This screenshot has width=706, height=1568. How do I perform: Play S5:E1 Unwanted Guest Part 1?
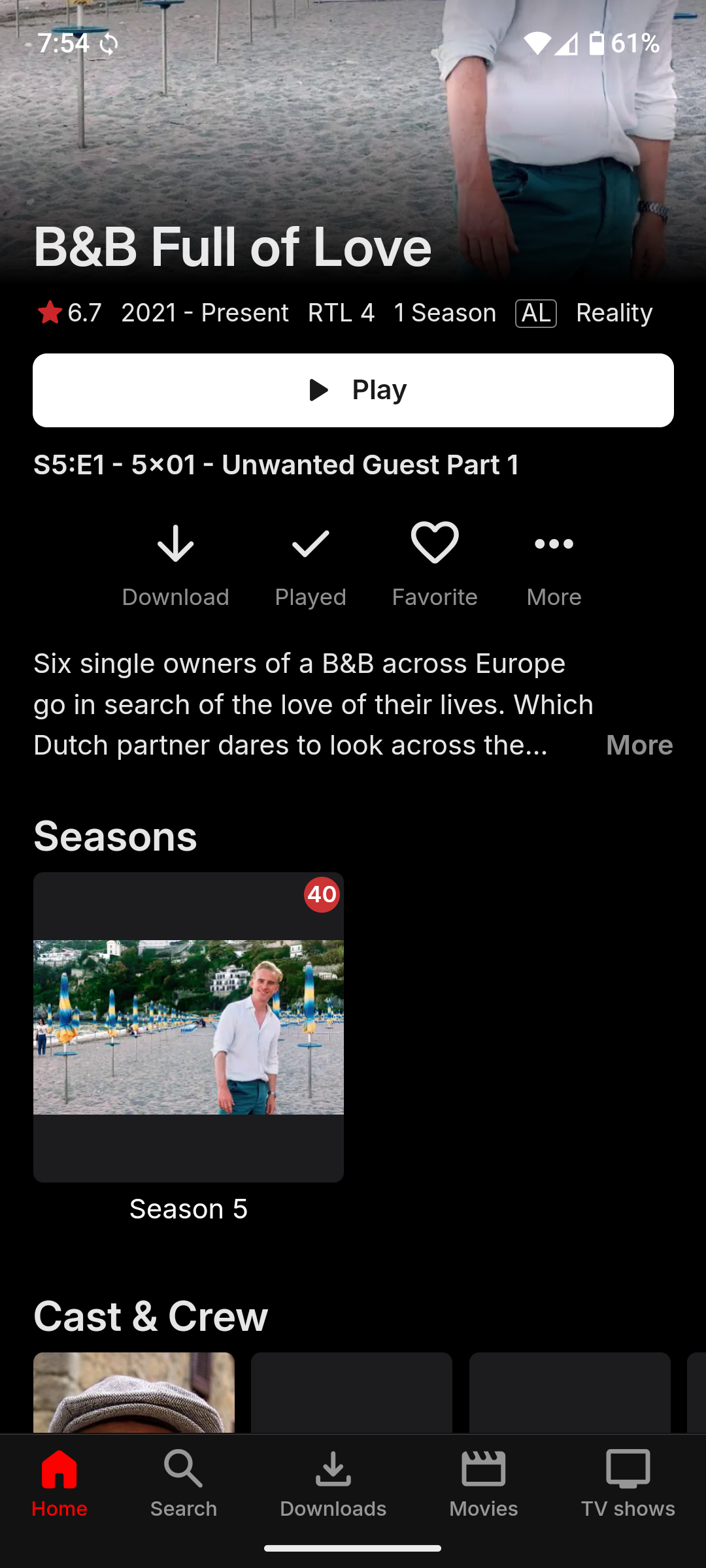click(353, 390)
